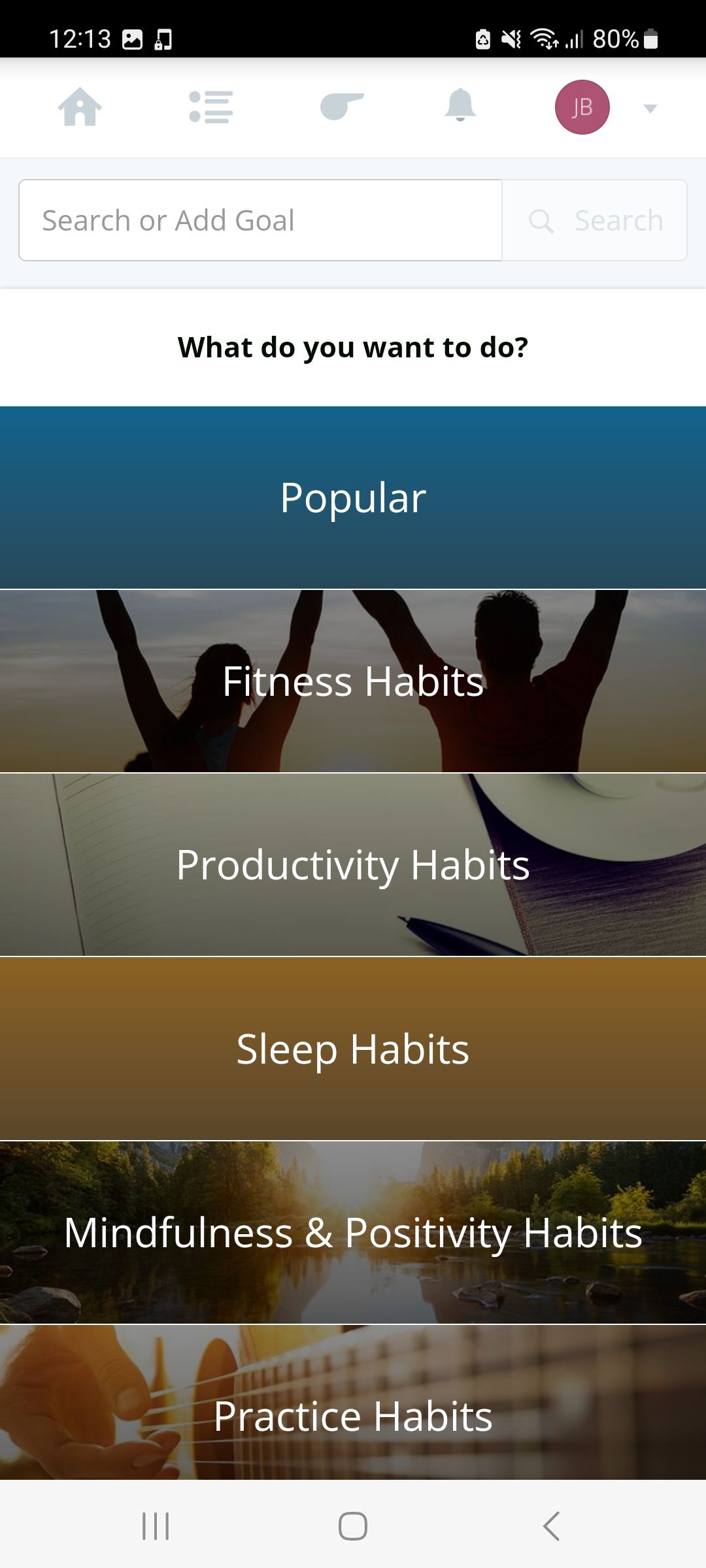Open the recent apps overview
This screenshot has height=1568, width=706.
pos(156,1526)
